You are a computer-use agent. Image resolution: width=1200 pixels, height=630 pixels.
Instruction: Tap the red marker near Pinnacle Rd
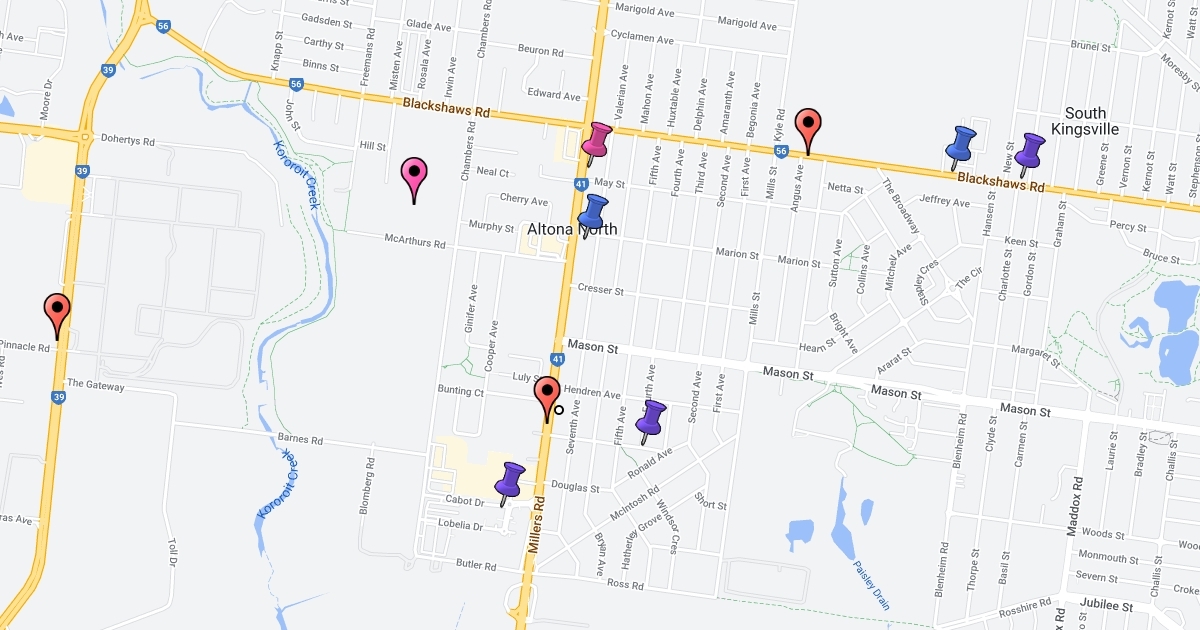click(58, 311)
